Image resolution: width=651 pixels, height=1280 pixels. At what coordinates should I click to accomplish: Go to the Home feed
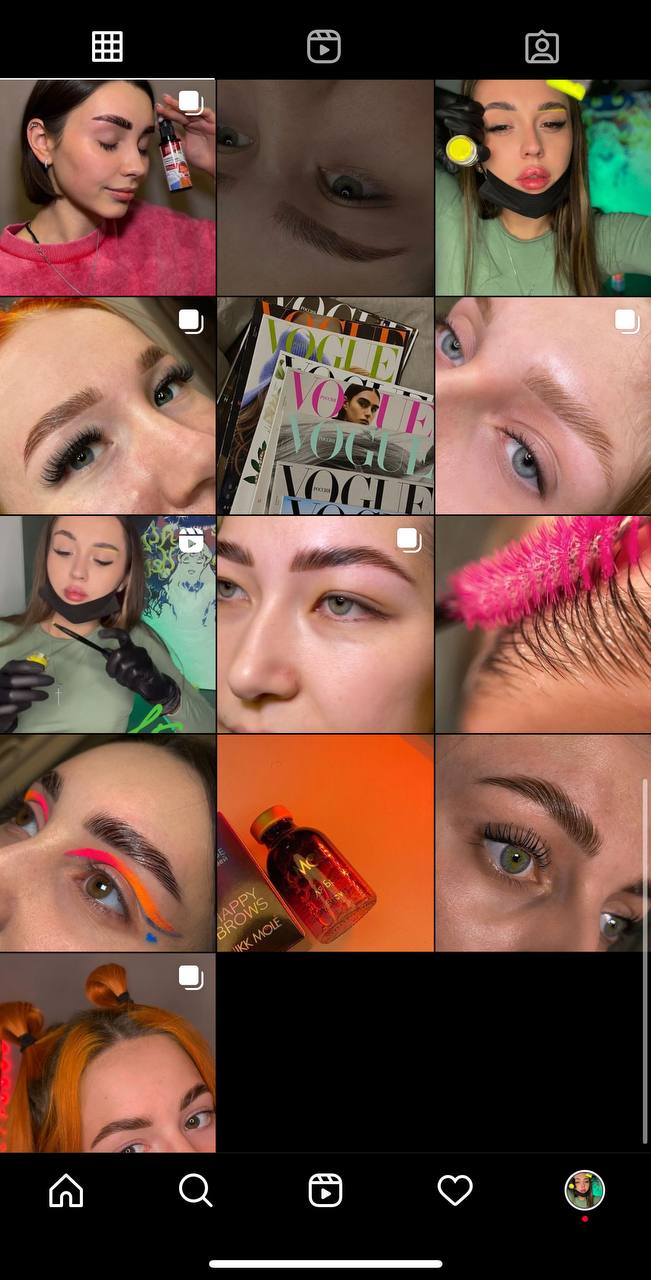coord(66,1190)
